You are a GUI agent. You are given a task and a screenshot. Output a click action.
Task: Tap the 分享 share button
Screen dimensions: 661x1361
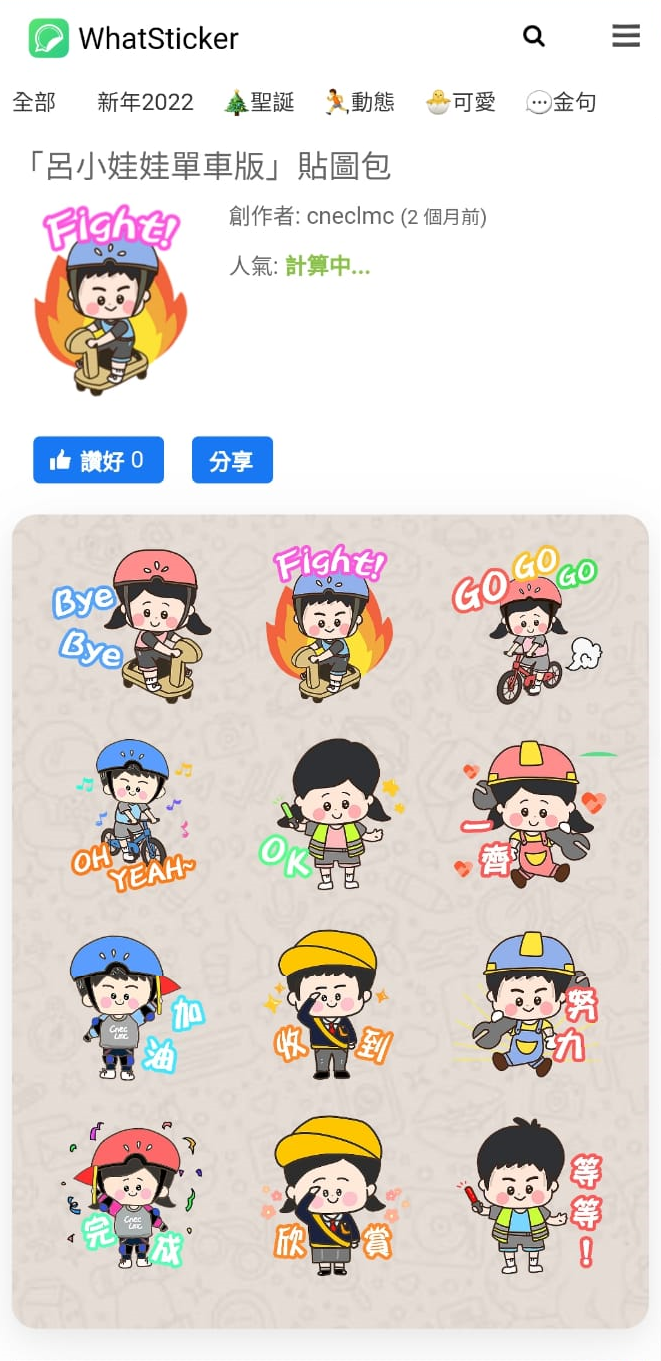click(x=232, y=460)
